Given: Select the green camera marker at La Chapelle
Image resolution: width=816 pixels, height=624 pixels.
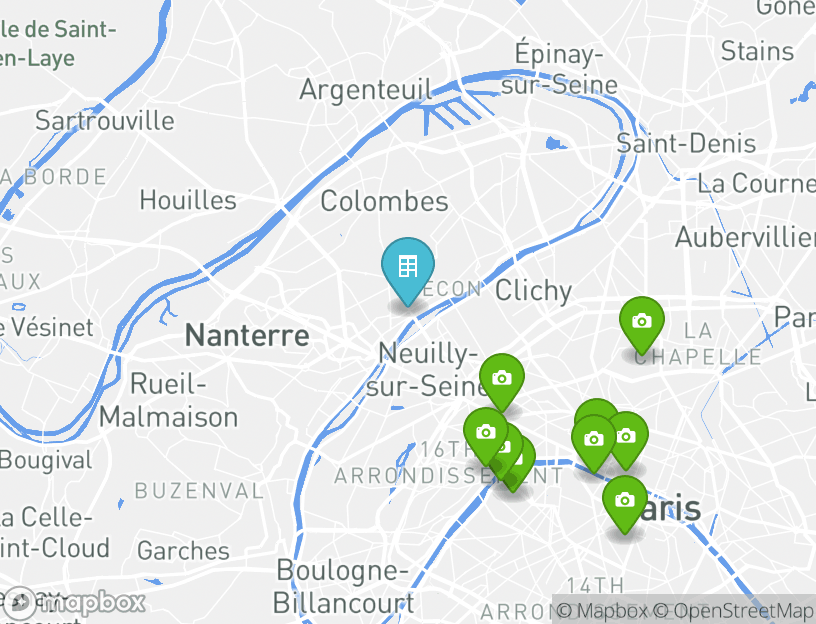Looking at the screenshot, I should [x=642, y=323].
